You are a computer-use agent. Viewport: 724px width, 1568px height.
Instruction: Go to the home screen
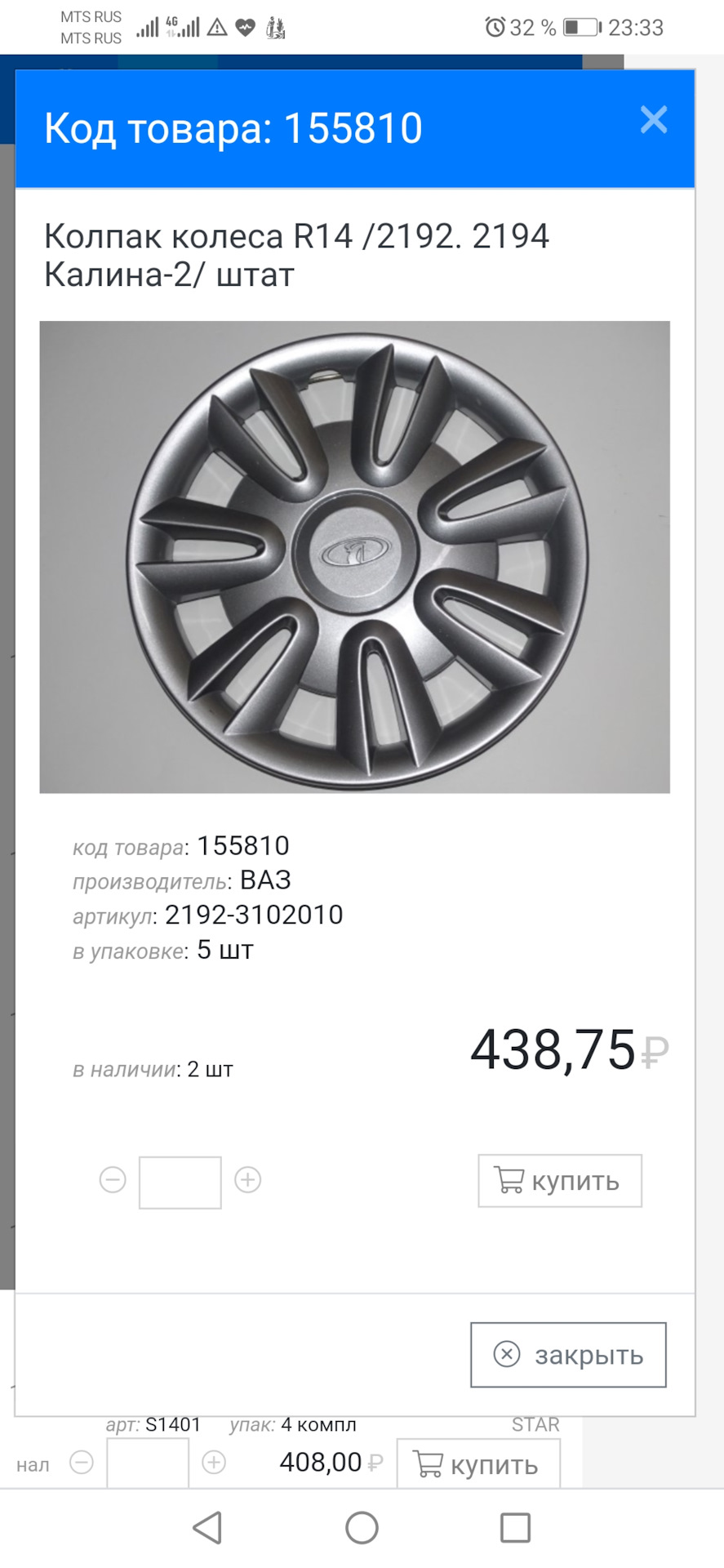(362, 1528)
